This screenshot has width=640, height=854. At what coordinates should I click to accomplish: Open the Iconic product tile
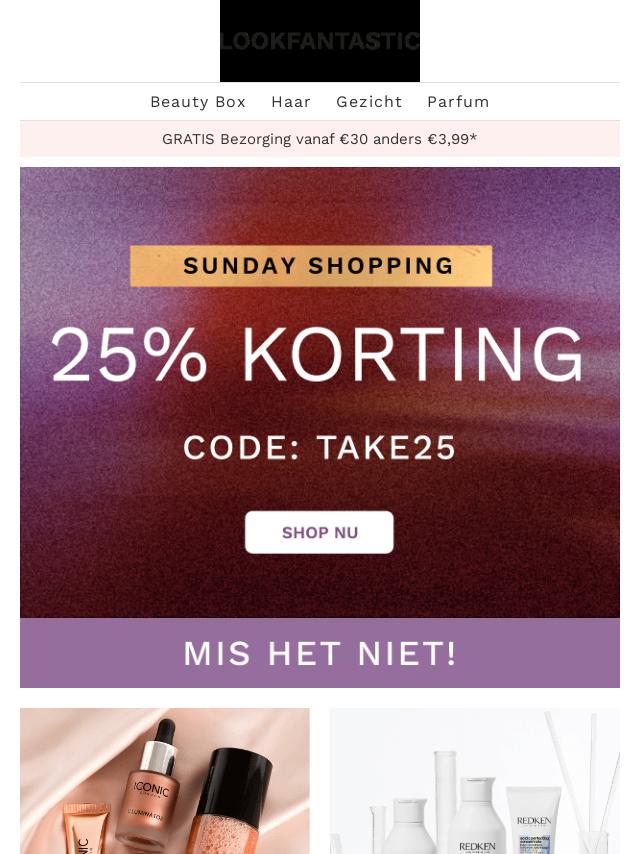(165, 781)
